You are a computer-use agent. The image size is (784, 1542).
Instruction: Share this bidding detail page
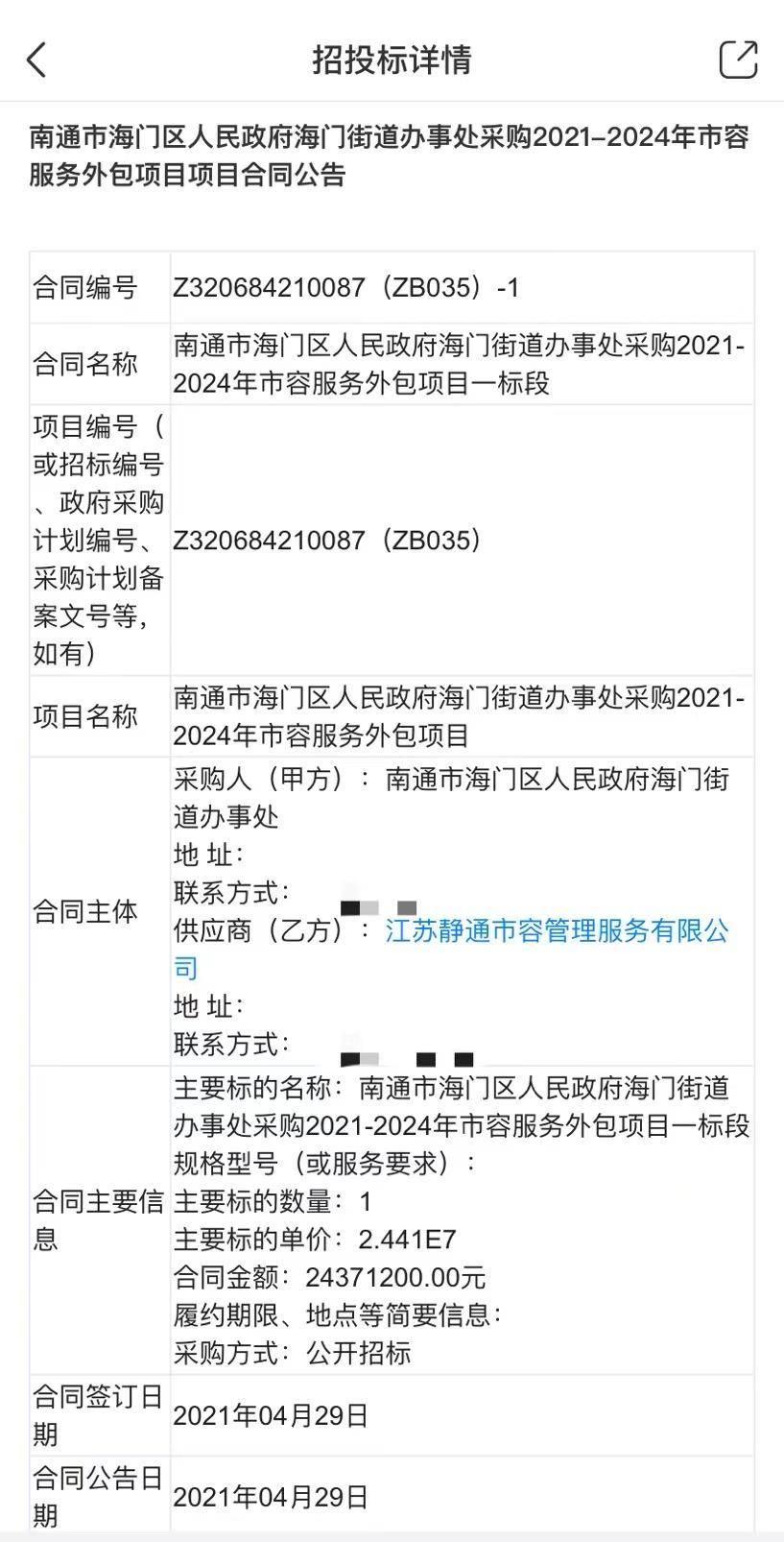coord(738,60)
